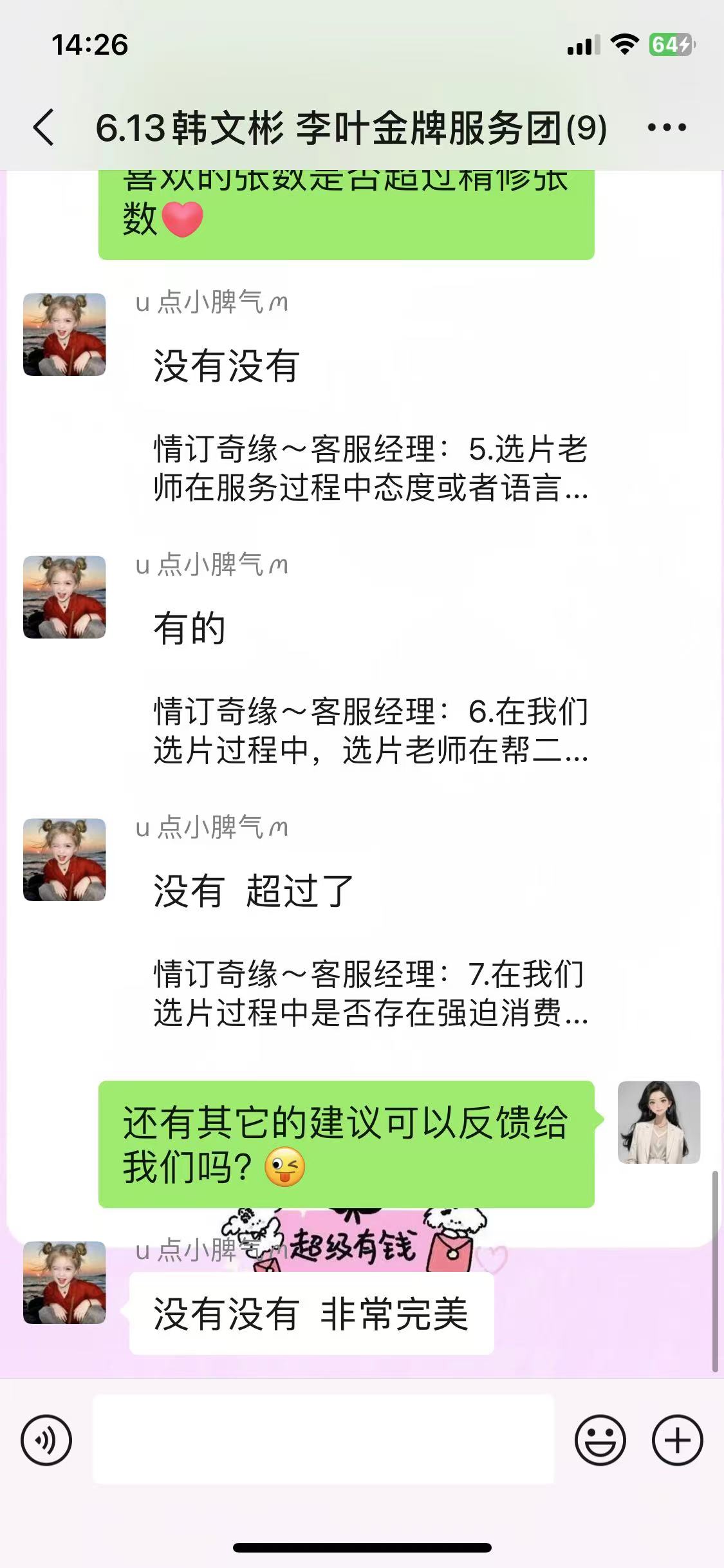Open your own avatar beside the feedback message
The width and height of the screenshot is (724, 1568).
[x=659, y=1122]
